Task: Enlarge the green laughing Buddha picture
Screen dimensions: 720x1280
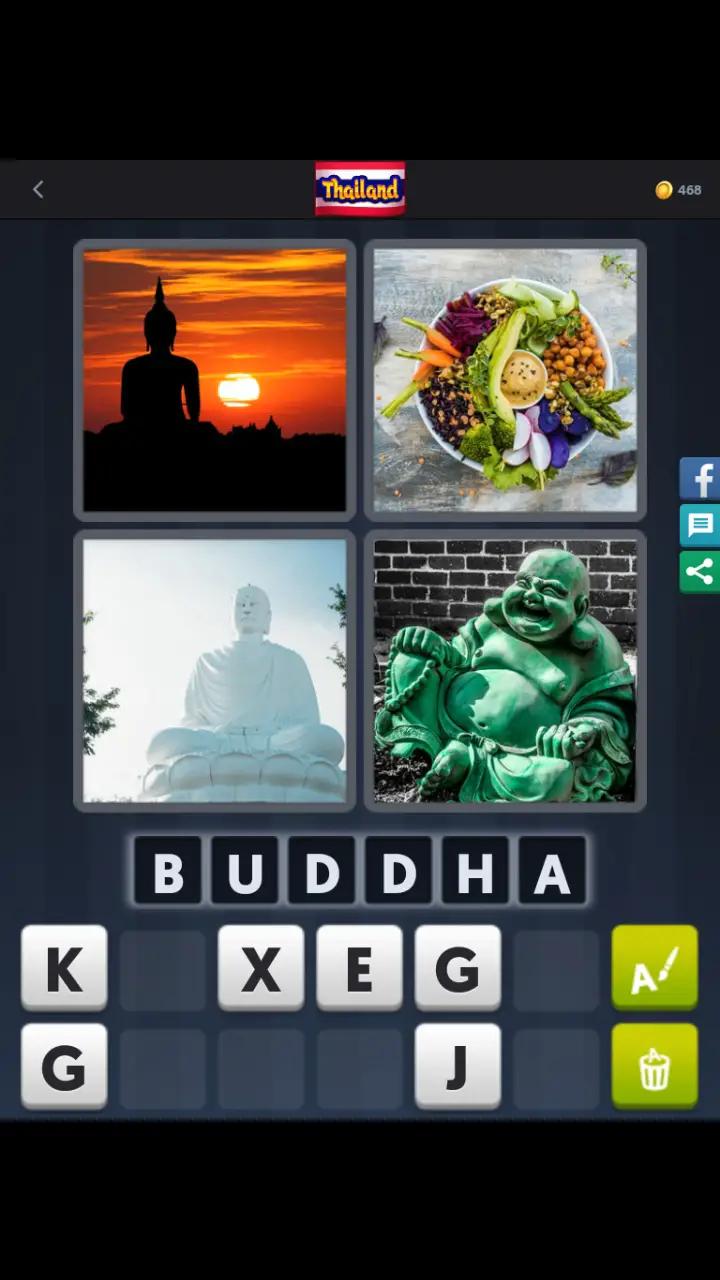Action: click(505, 670)
